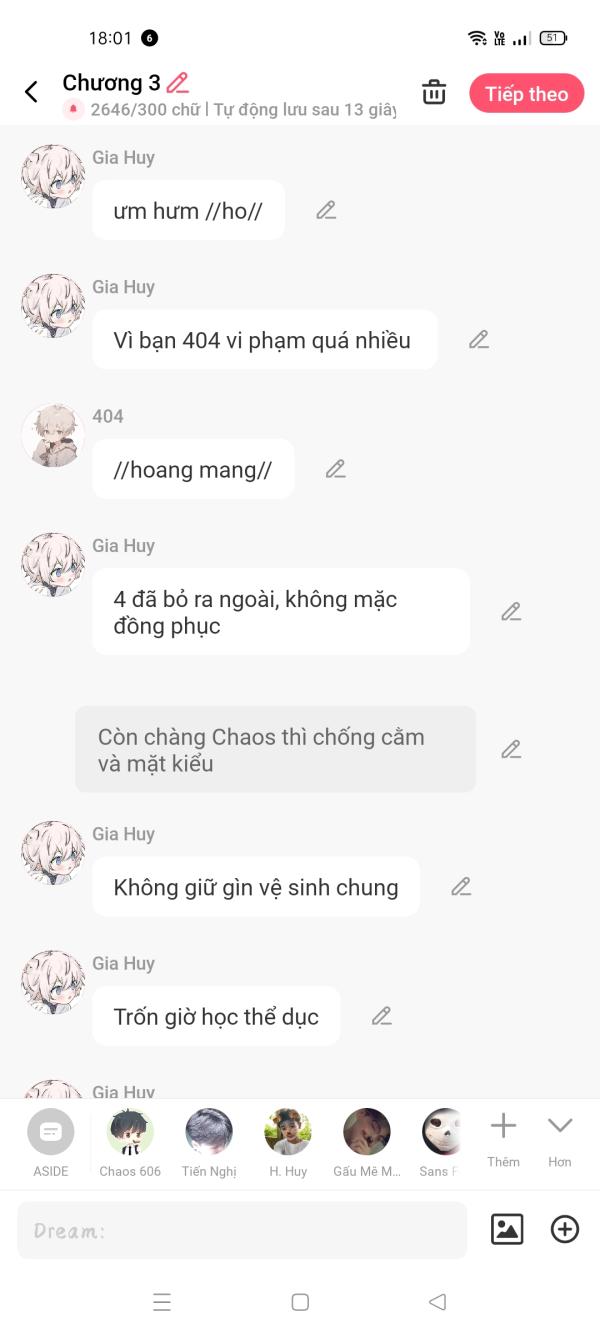Edit the message "ưm hưm //ho//"
Image resolution: width=600 pixels, height=1333 pixels.
point(326,210)
